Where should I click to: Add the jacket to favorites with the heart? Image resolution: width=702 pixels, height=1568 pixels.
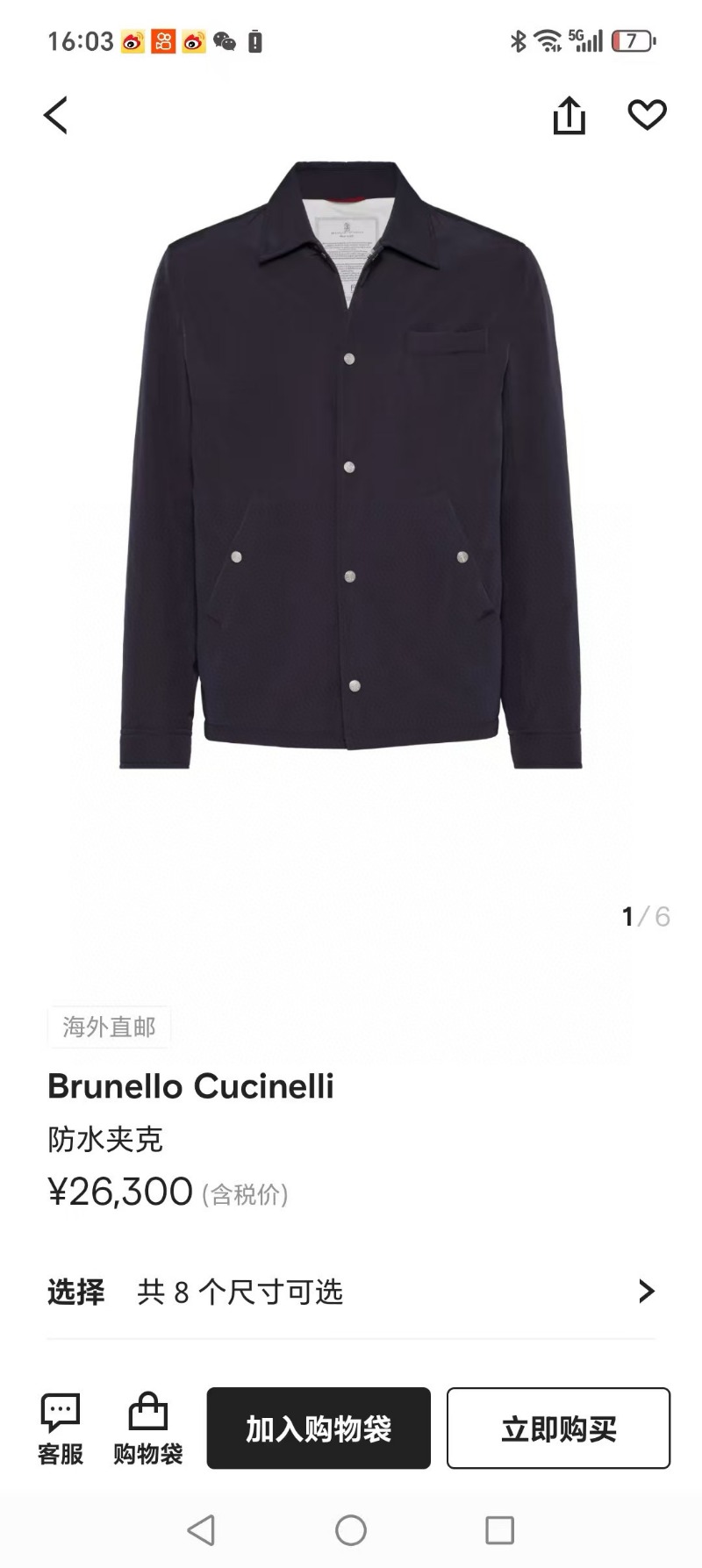point(647,115)
